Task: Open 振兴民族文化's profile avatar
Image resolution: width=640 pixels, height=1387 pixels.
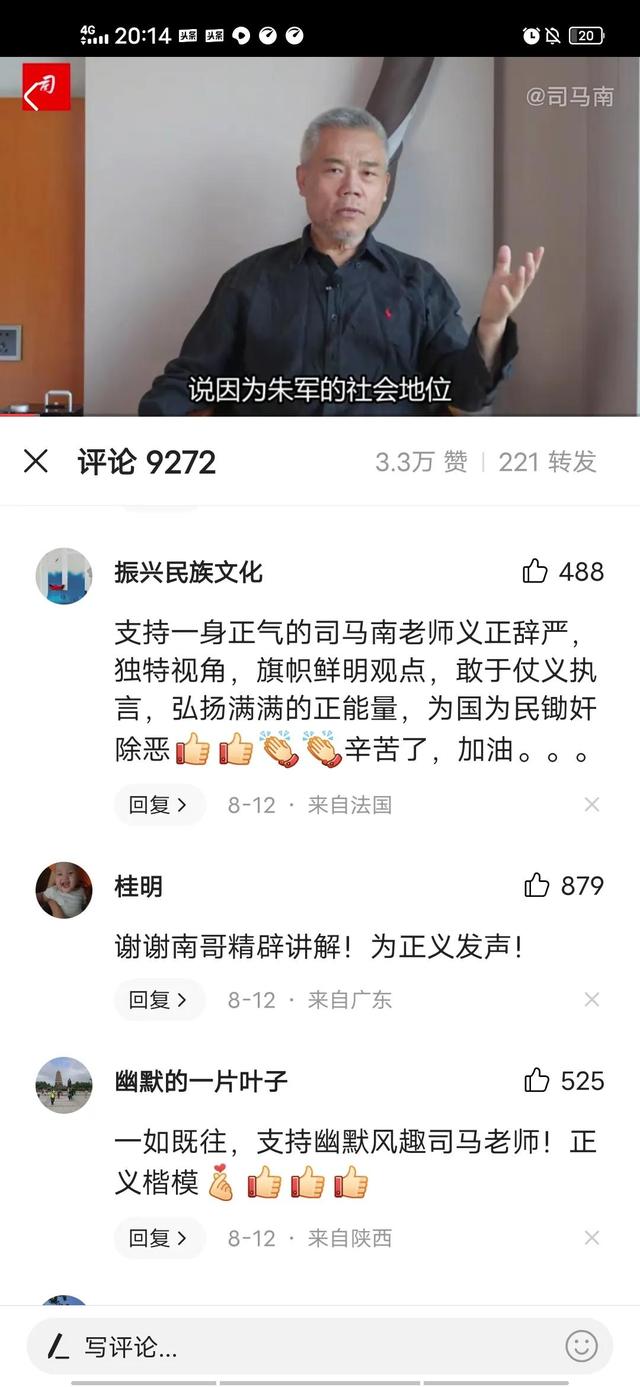Action: (x=64, y=576)
